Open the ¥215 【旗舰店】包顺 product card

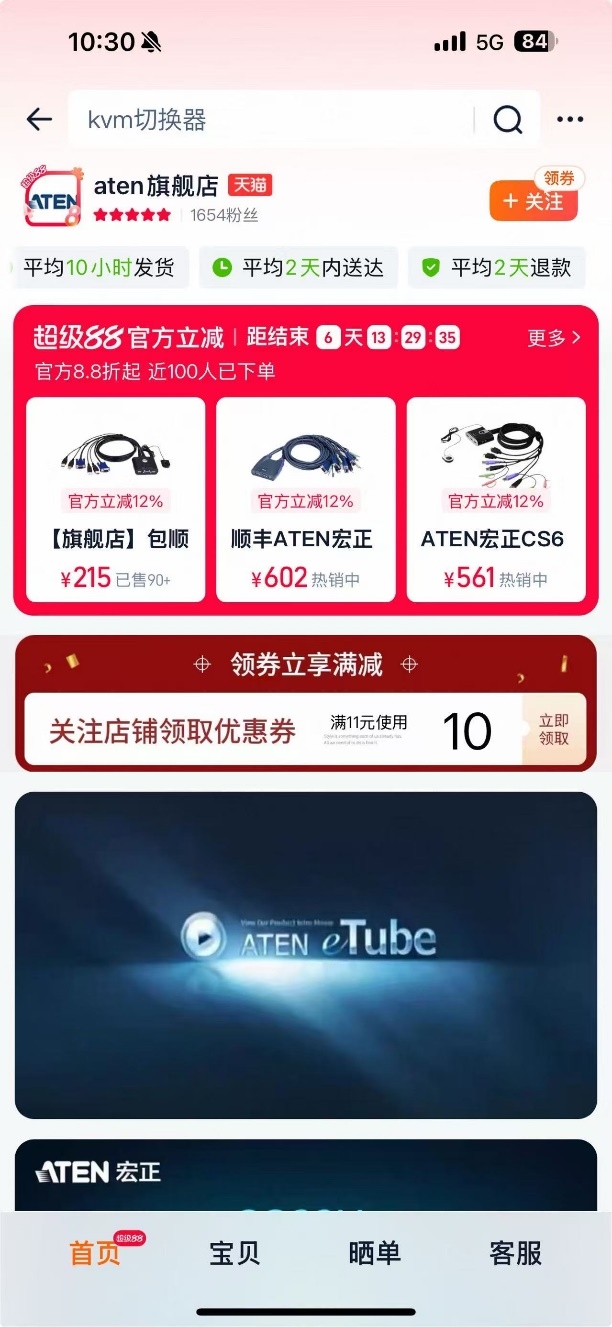[115, 500]
